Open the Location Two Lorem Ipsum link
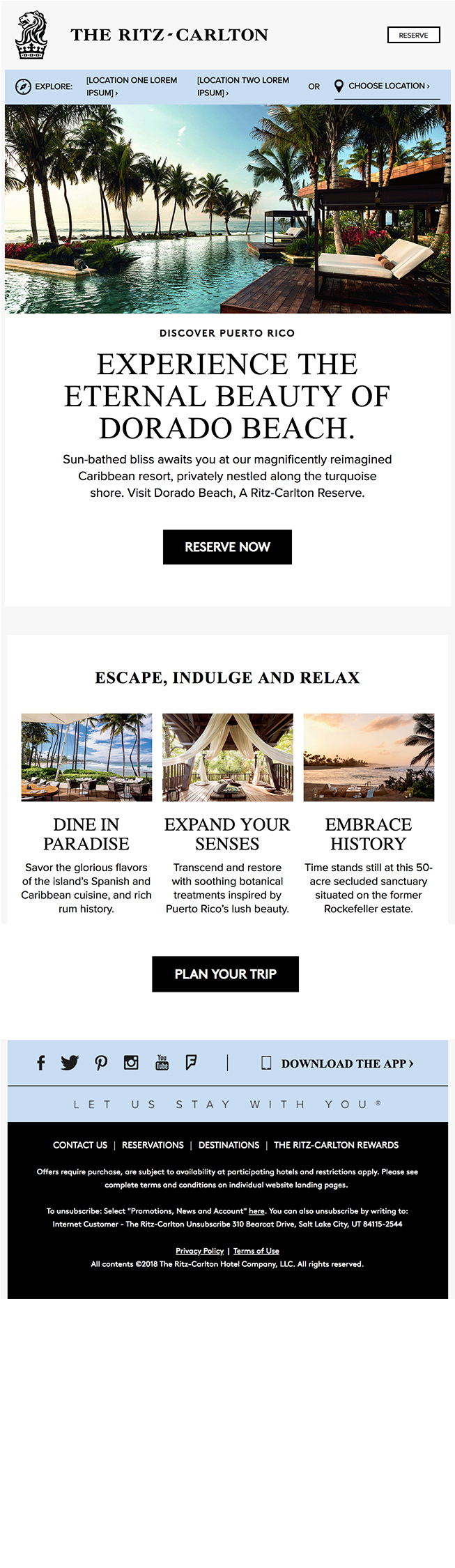The width and height of the screenshot is (455, 1568). click(242, 86)
